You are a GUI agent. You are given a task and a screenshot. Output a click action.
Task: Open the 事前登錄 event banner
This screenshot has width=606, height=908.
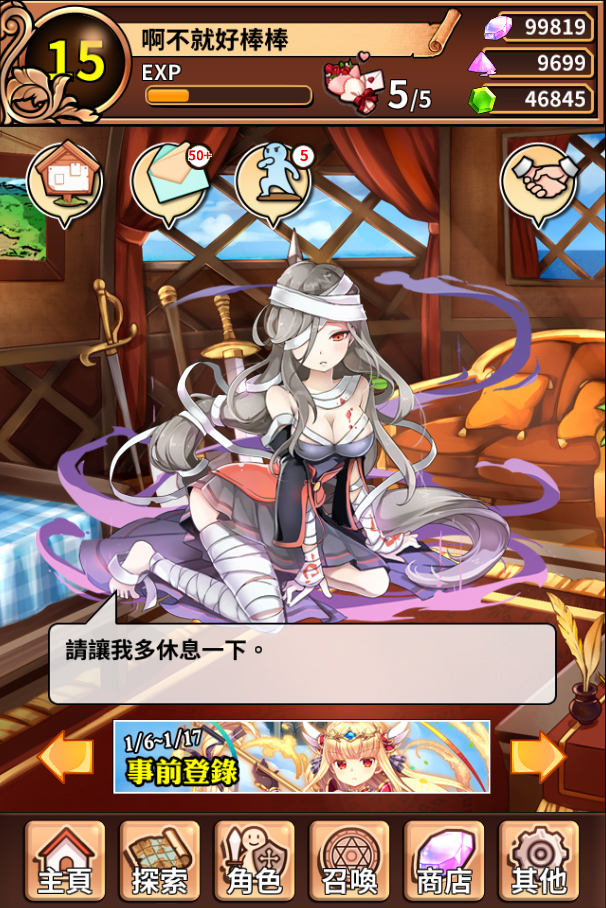coord(302,757)
